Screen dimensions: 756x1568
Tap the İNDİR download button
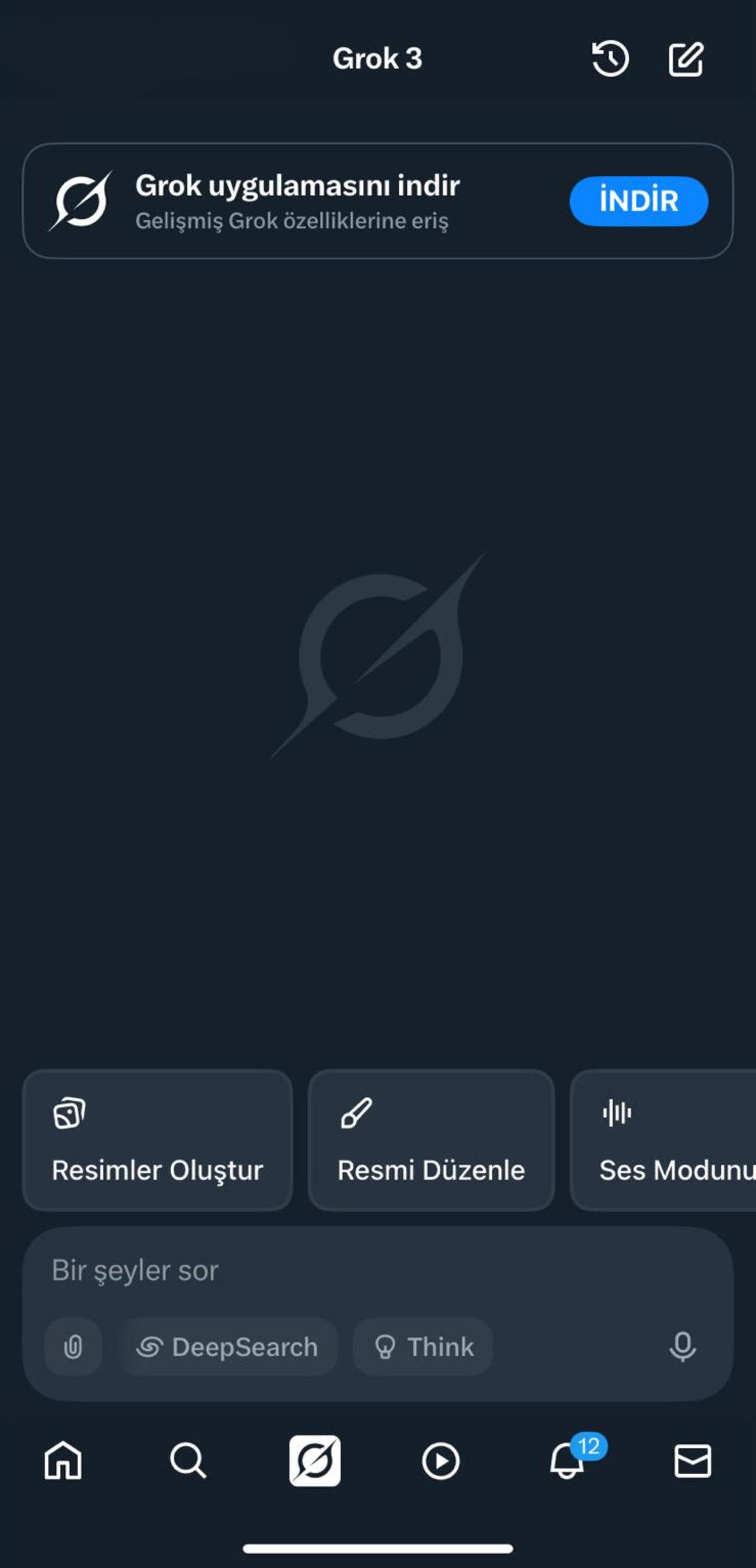click(x=638, y=201)
